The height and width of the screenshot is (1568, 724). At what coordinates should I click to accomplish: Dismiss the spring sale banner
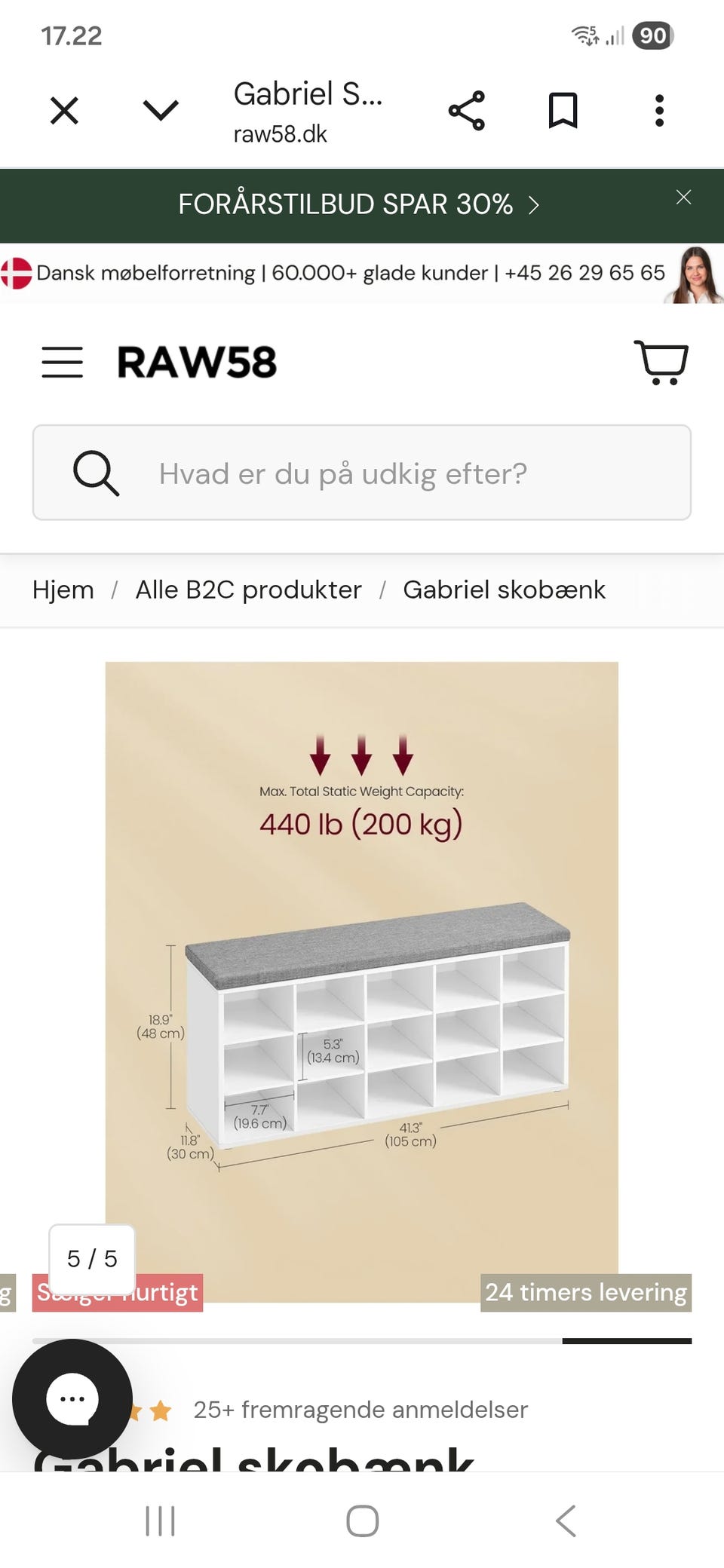click(684, 198)
